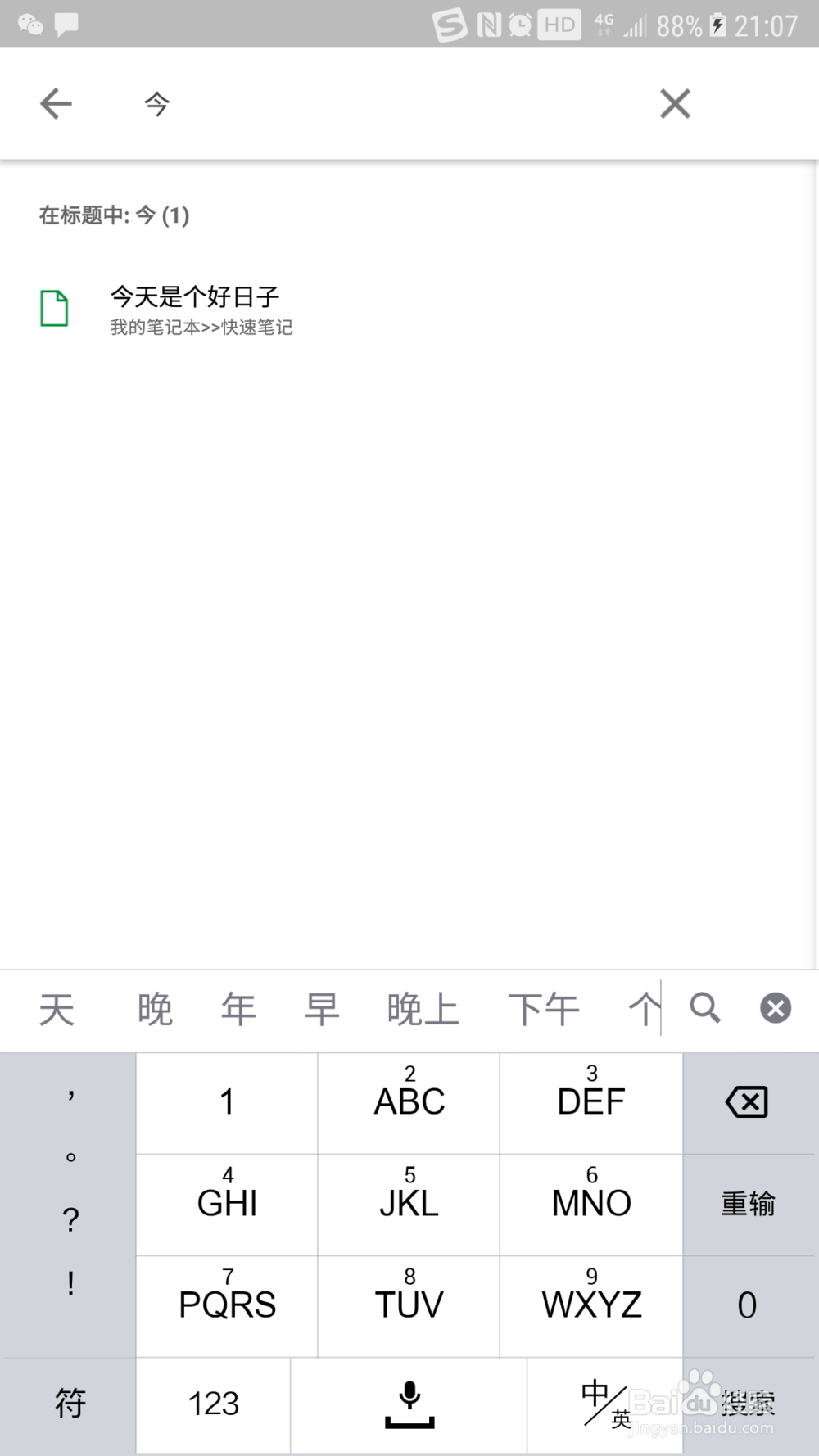Tap the magnifier icon in the candidate bar
Screen dimensions: 819x1456
704,1009
